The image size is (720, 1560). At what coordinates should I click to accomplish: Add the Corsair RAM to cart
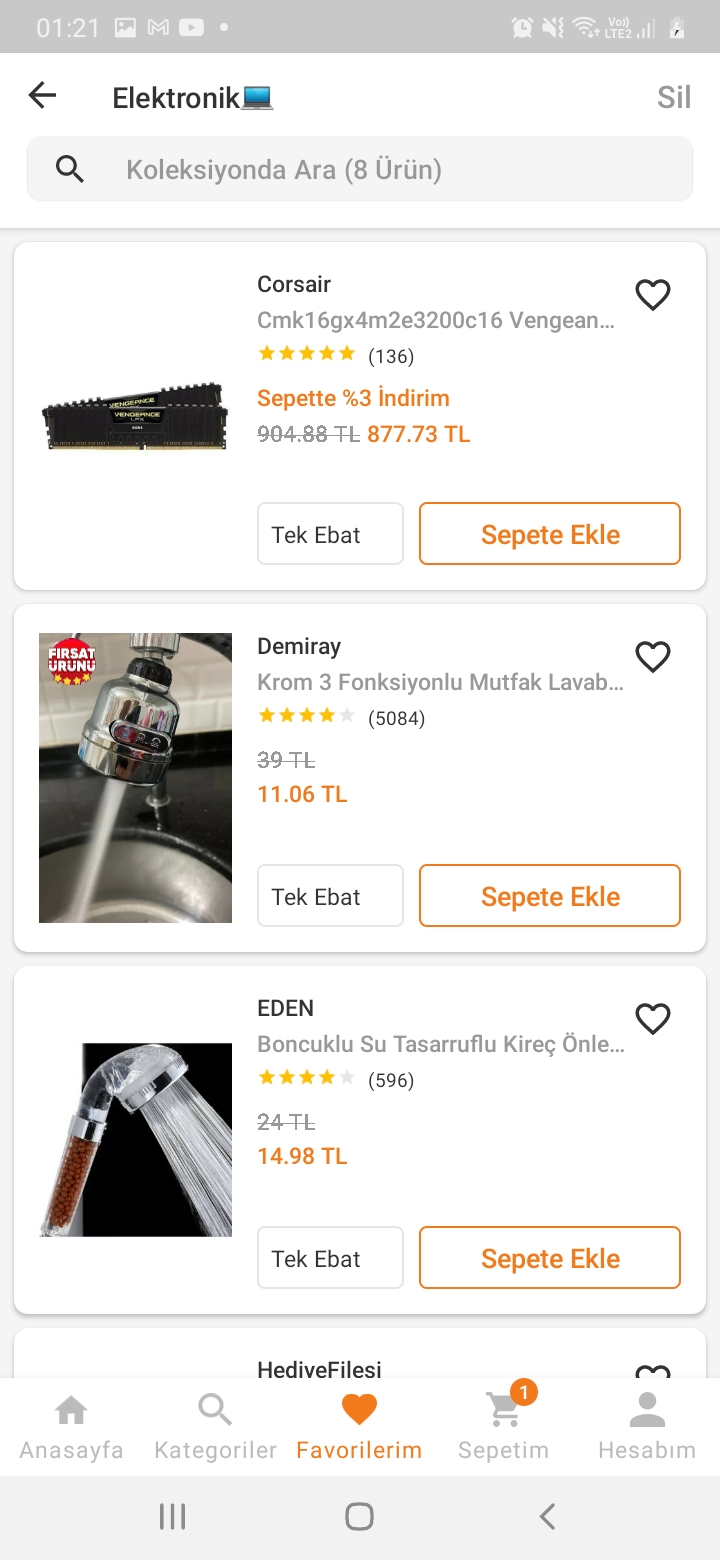(x=549, y=534)
